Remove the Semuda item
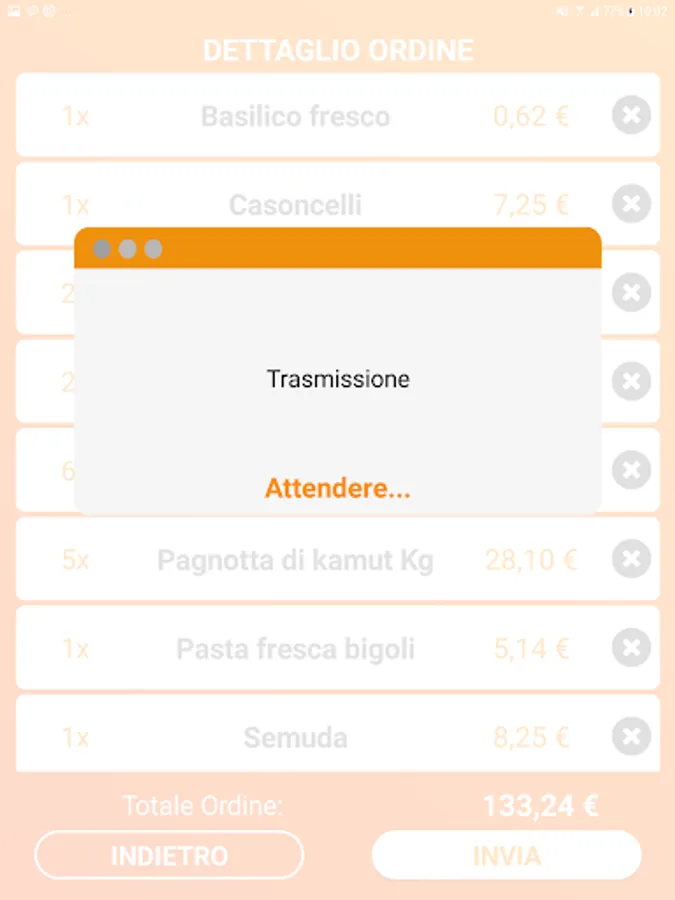Screen dimensions: 675x900 [x=631, y=737]
